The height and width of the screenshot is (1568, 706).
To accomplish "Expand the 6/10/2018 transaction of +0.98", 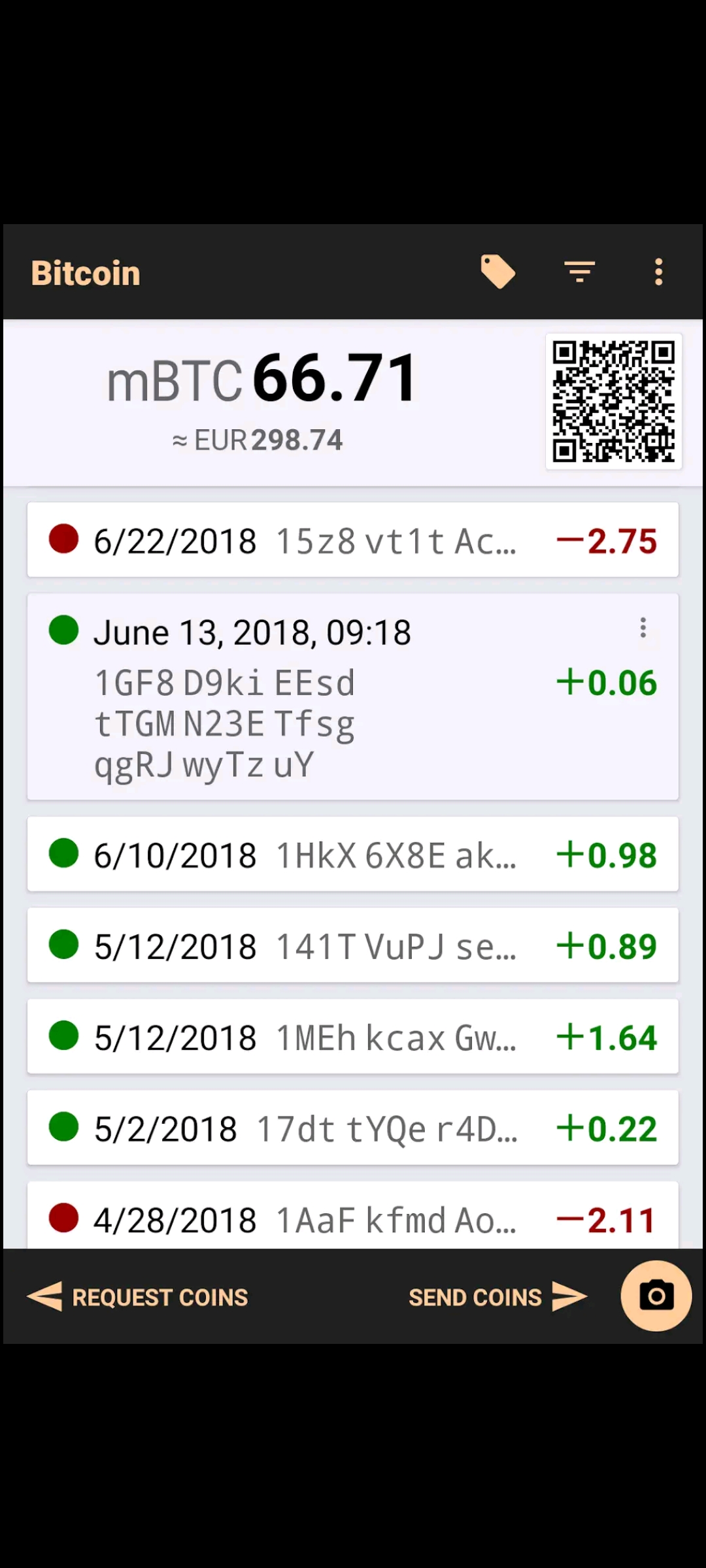I will click(x=353, y=854).
